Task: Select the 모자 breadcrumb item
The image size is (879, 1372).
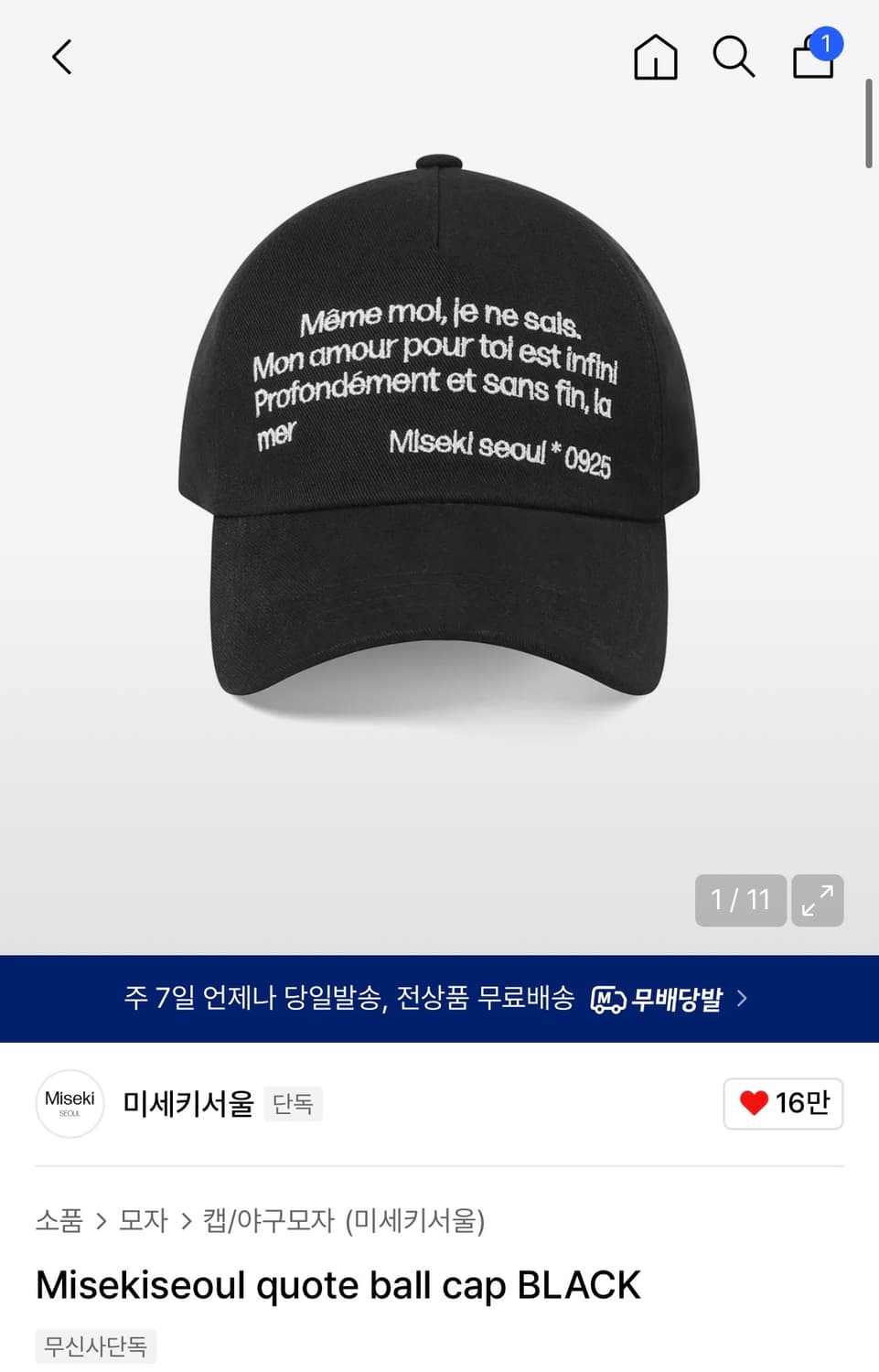Action: pyautogui.click(x=144, y=1221)
